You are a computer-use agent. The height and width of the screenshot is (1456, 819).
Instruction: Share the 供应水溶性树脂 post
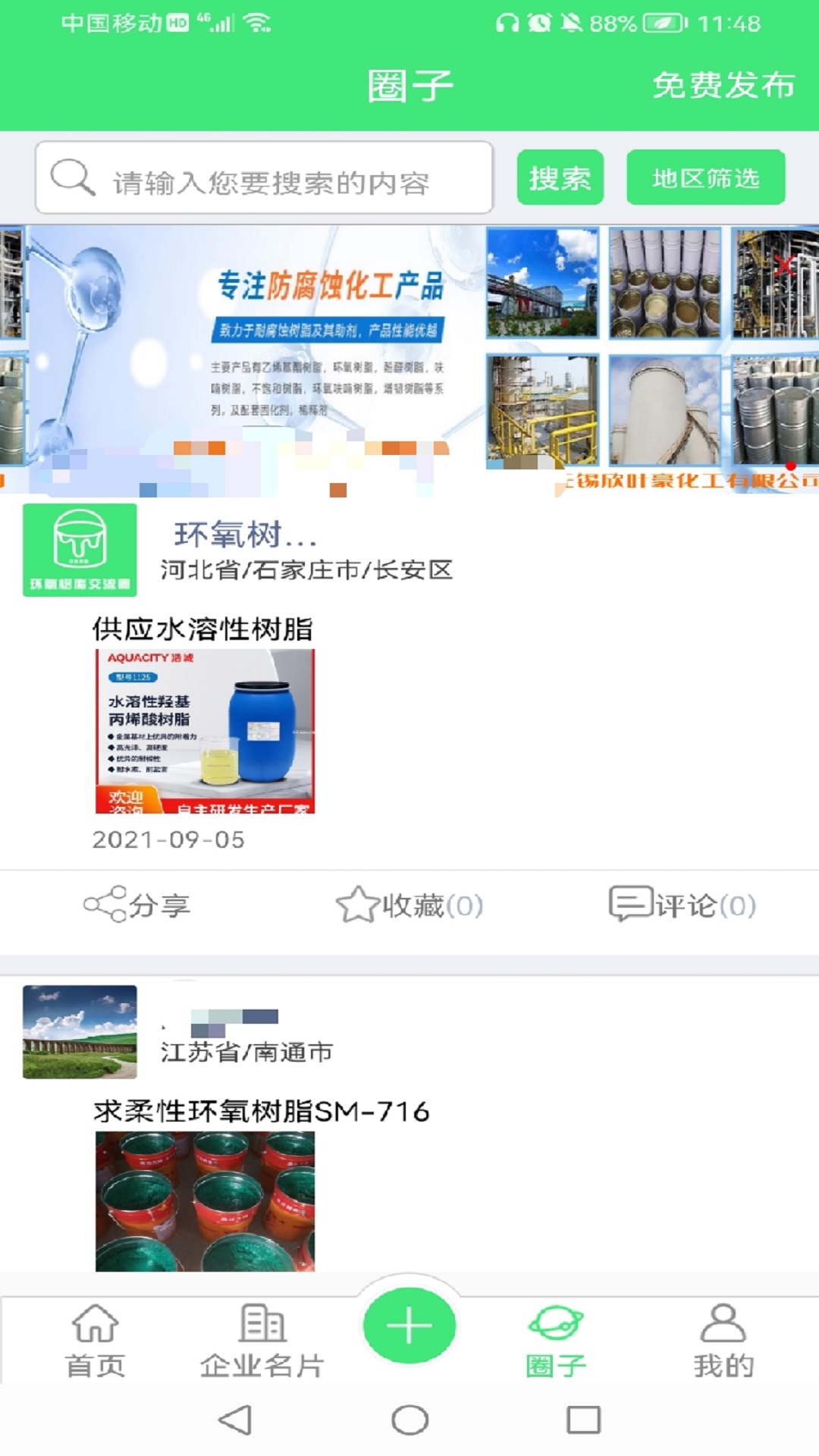pyautogui.click(x=136, y=905)
